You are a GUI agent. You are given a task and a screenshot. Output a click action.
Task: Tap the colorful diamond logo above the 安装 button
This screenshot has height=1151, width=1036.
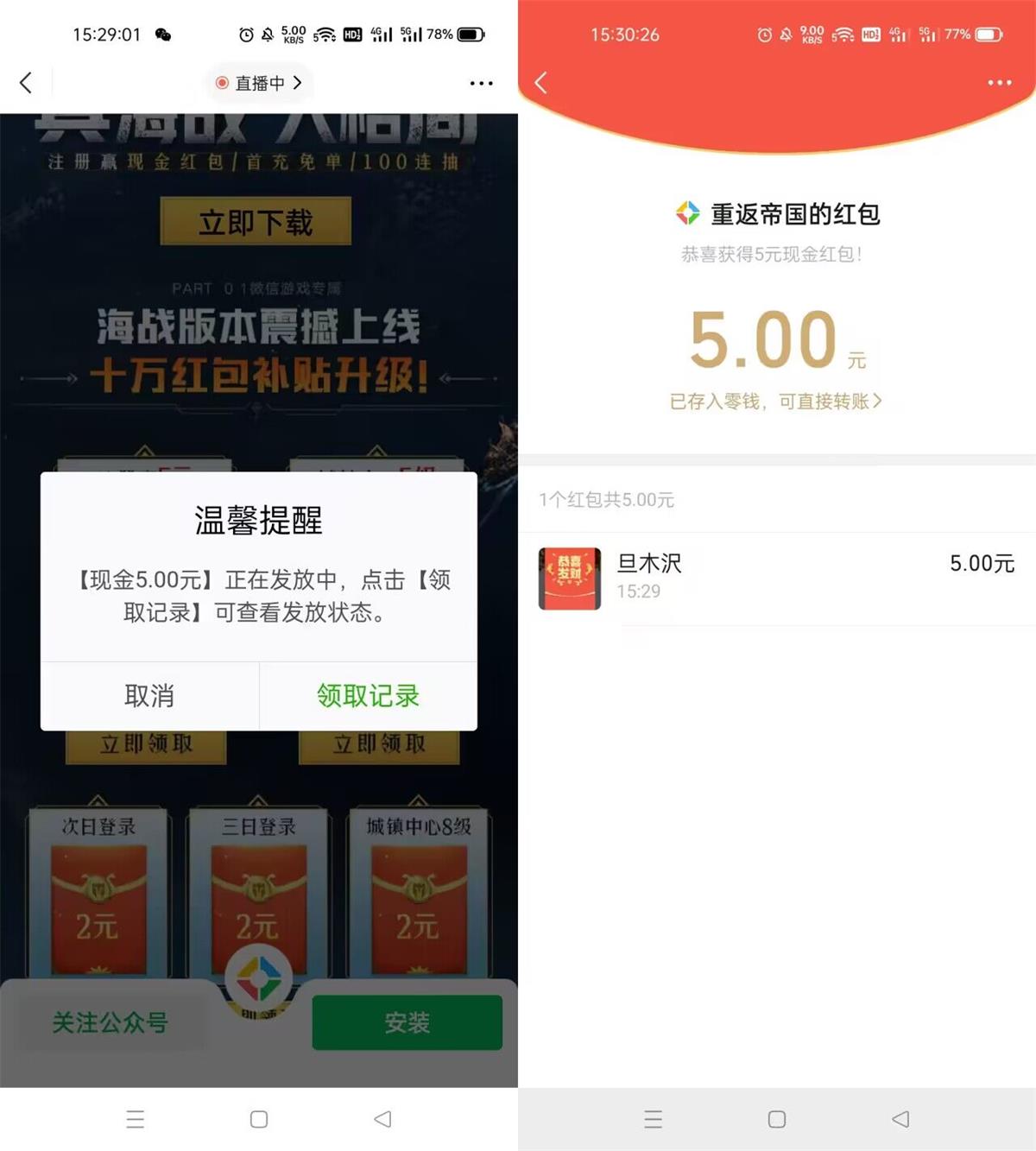pos(258,977)
